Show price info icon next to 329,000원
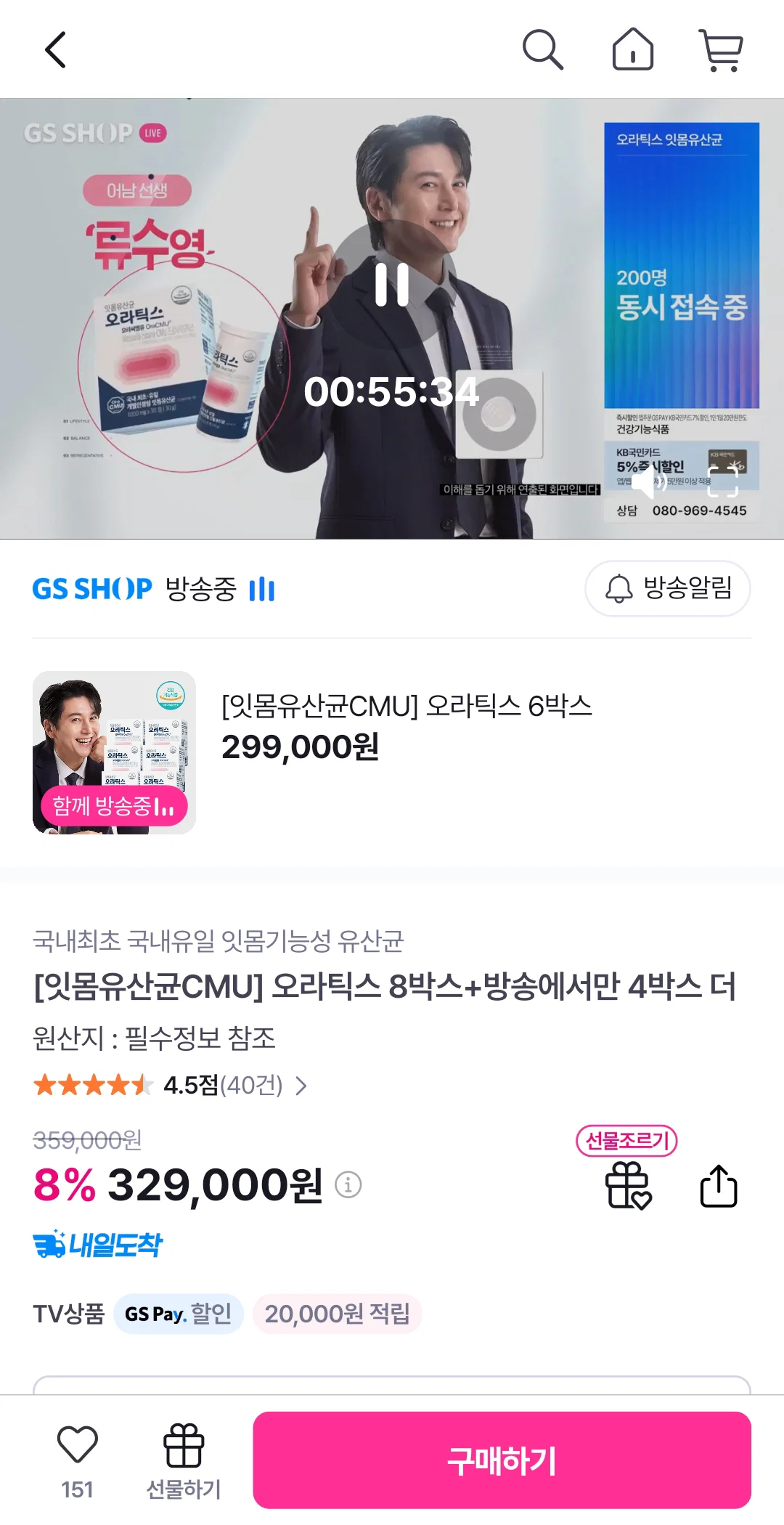 coord(348,1184)
